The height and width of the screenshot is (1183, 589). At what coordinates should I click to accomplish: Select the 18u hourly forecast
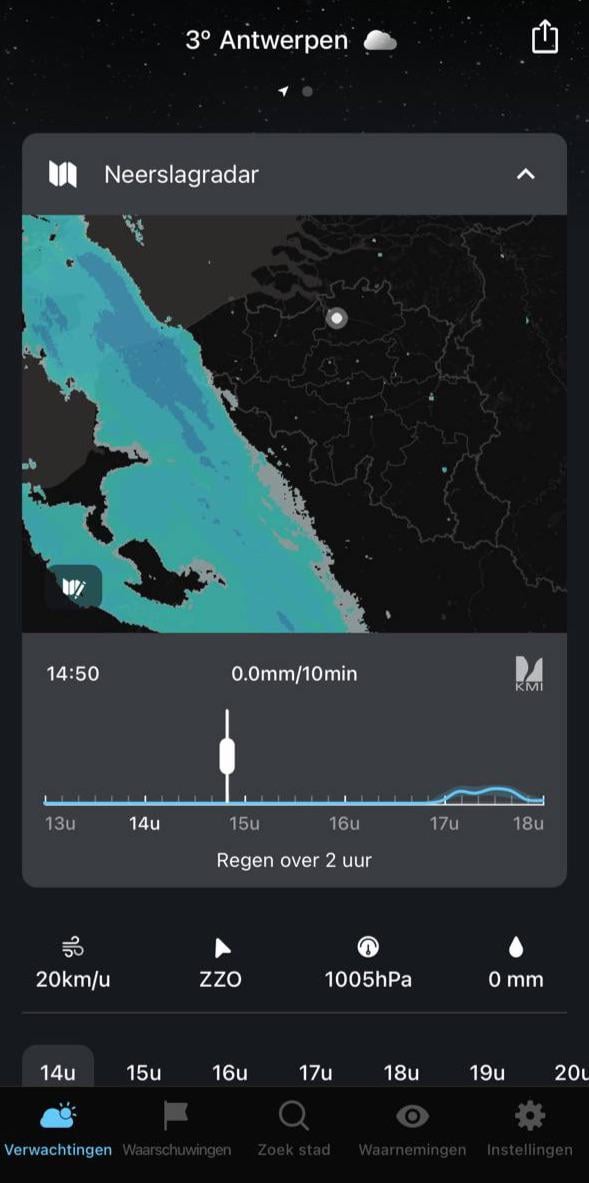point(401,1073)
